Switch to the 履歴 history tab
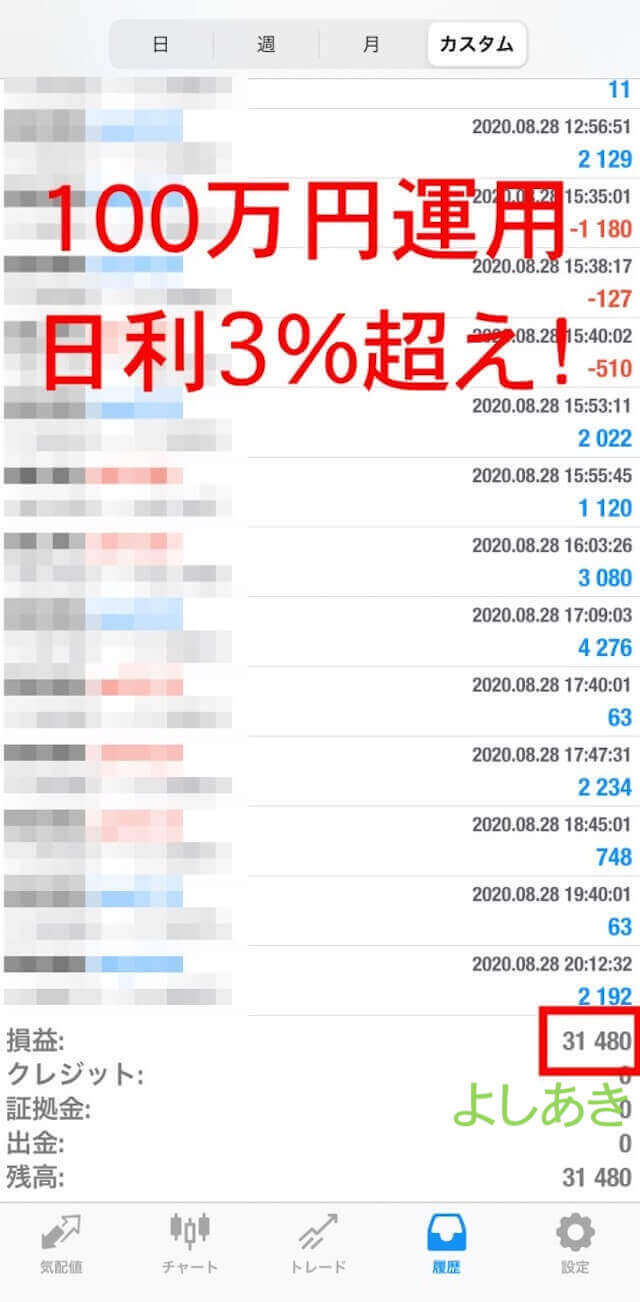The width and height of the screenshot is (640, 1302). pyautogui.click(x=446, y=1243)
